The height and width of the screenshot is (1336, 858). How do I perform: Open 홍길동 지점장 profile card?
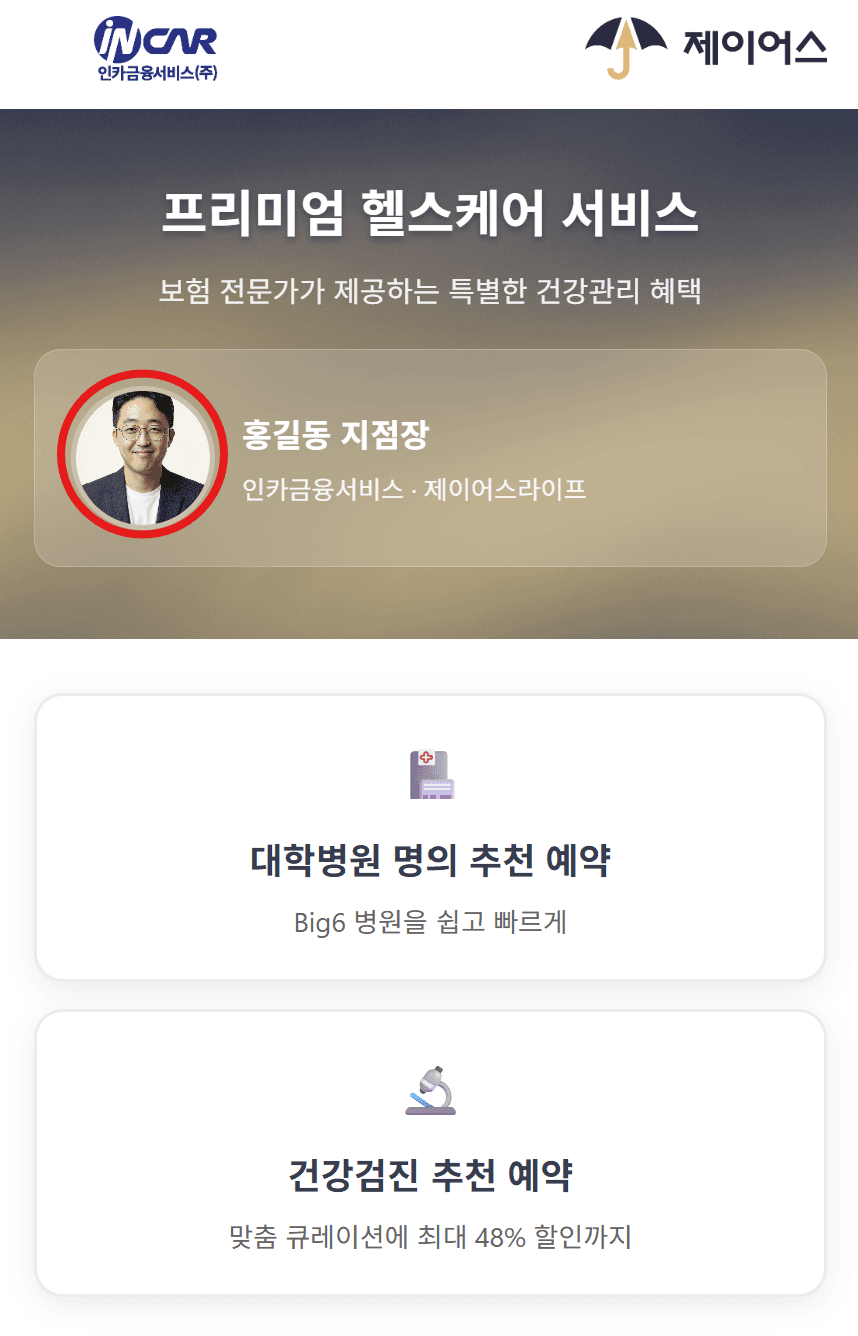tap(430, 458)
